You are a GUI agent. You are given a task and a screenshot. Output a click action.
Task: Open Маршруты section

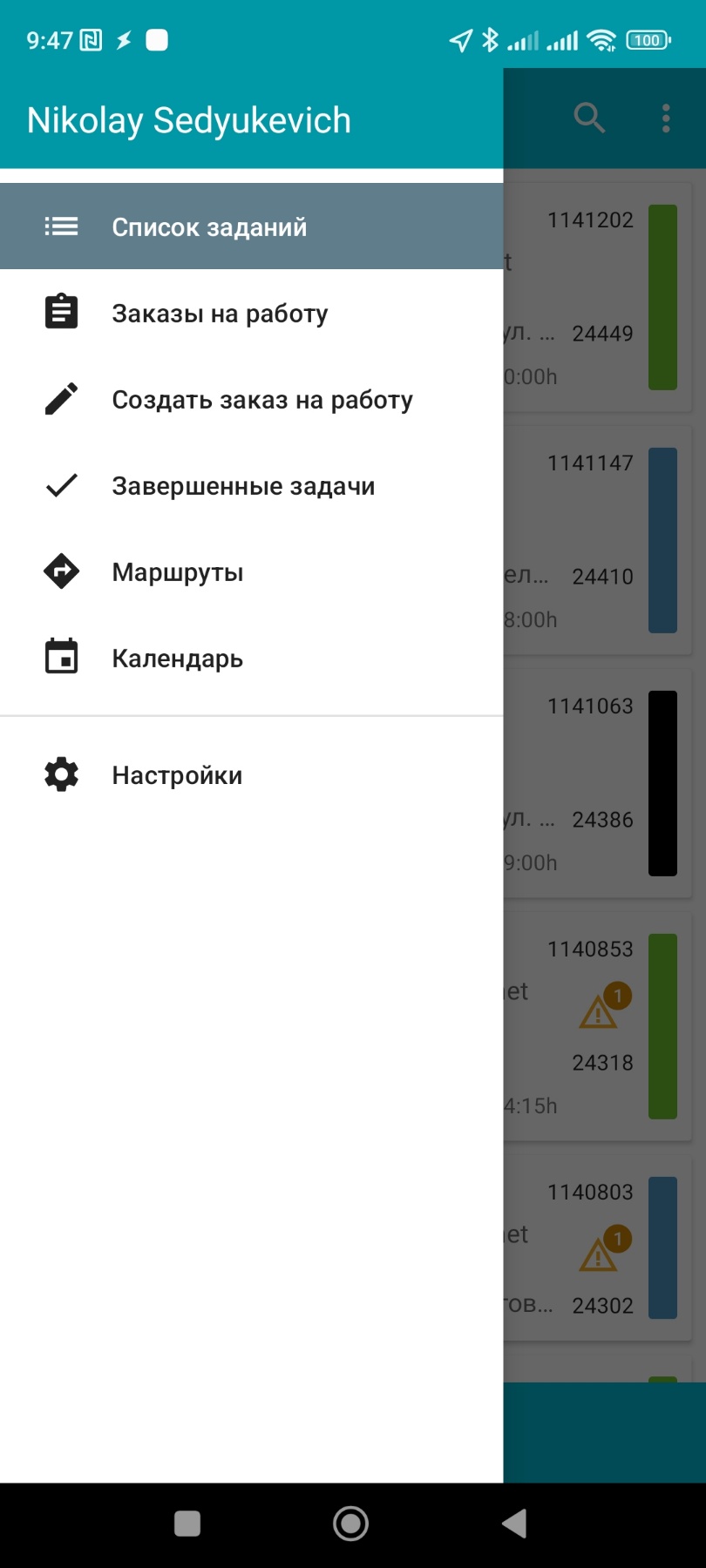coord(251,571)
